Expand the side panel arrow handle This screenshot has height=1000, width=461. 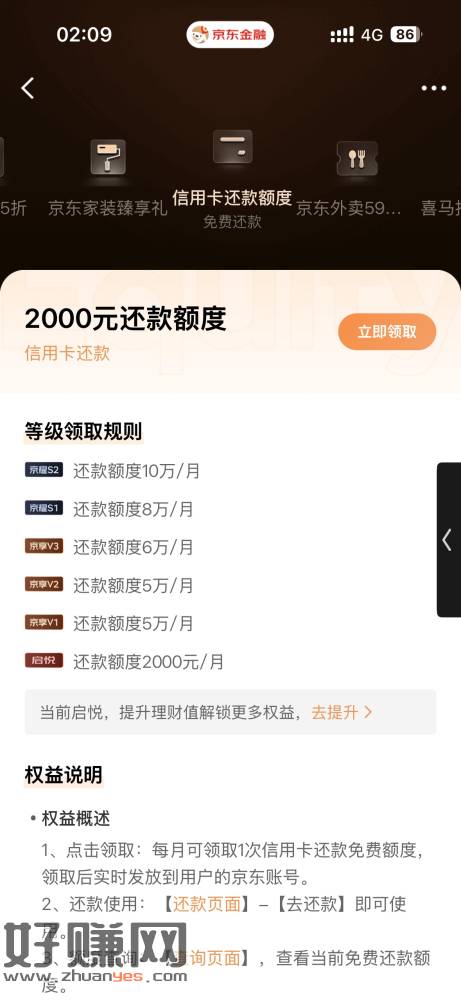pos(449,540)
